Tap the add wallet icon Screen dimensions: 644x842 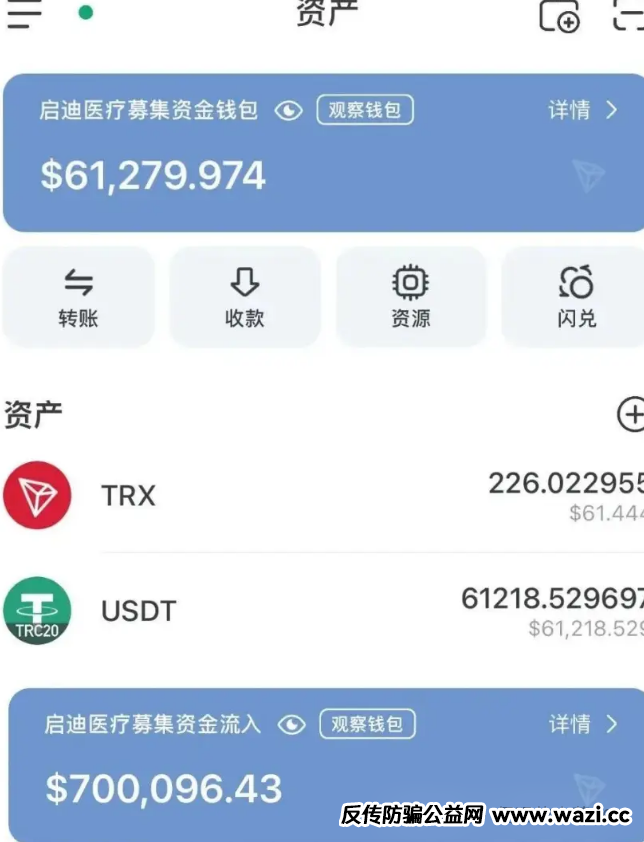click(x=559, y=16)
